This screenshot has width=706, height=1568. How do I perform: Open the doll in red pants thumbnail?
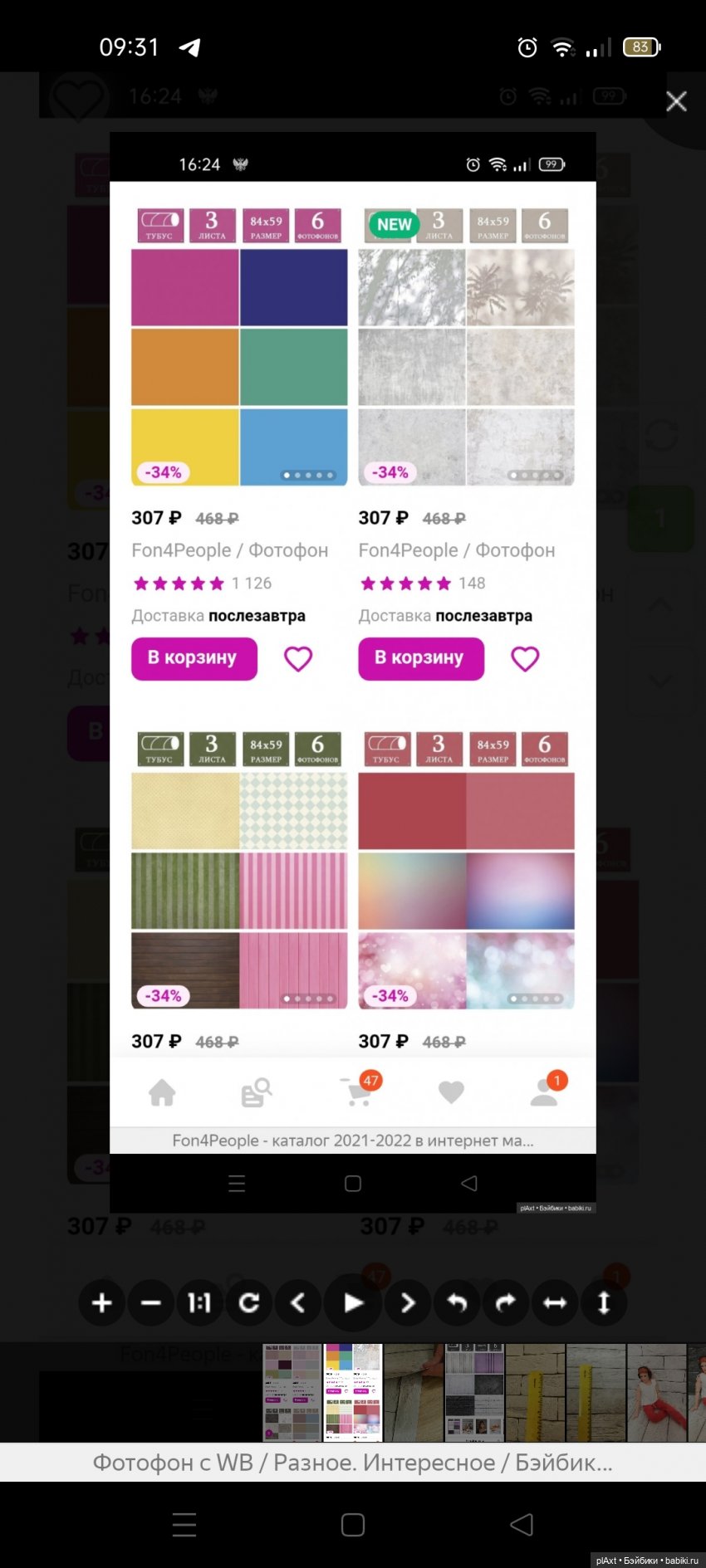pyautogui.click(x=656, y=1392)
